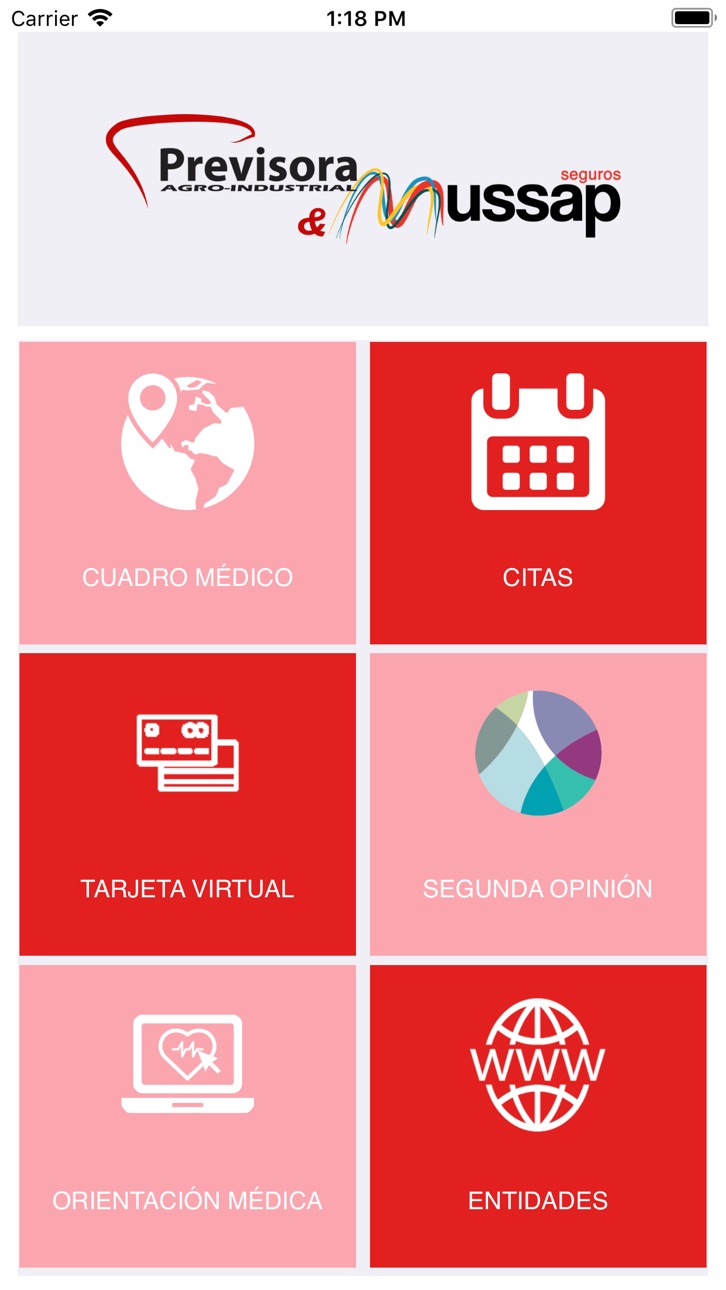The width and height of the screenshot is (726, 1290).
Task: Open the Cuadro Médico tile
Action: coord(187,493)
